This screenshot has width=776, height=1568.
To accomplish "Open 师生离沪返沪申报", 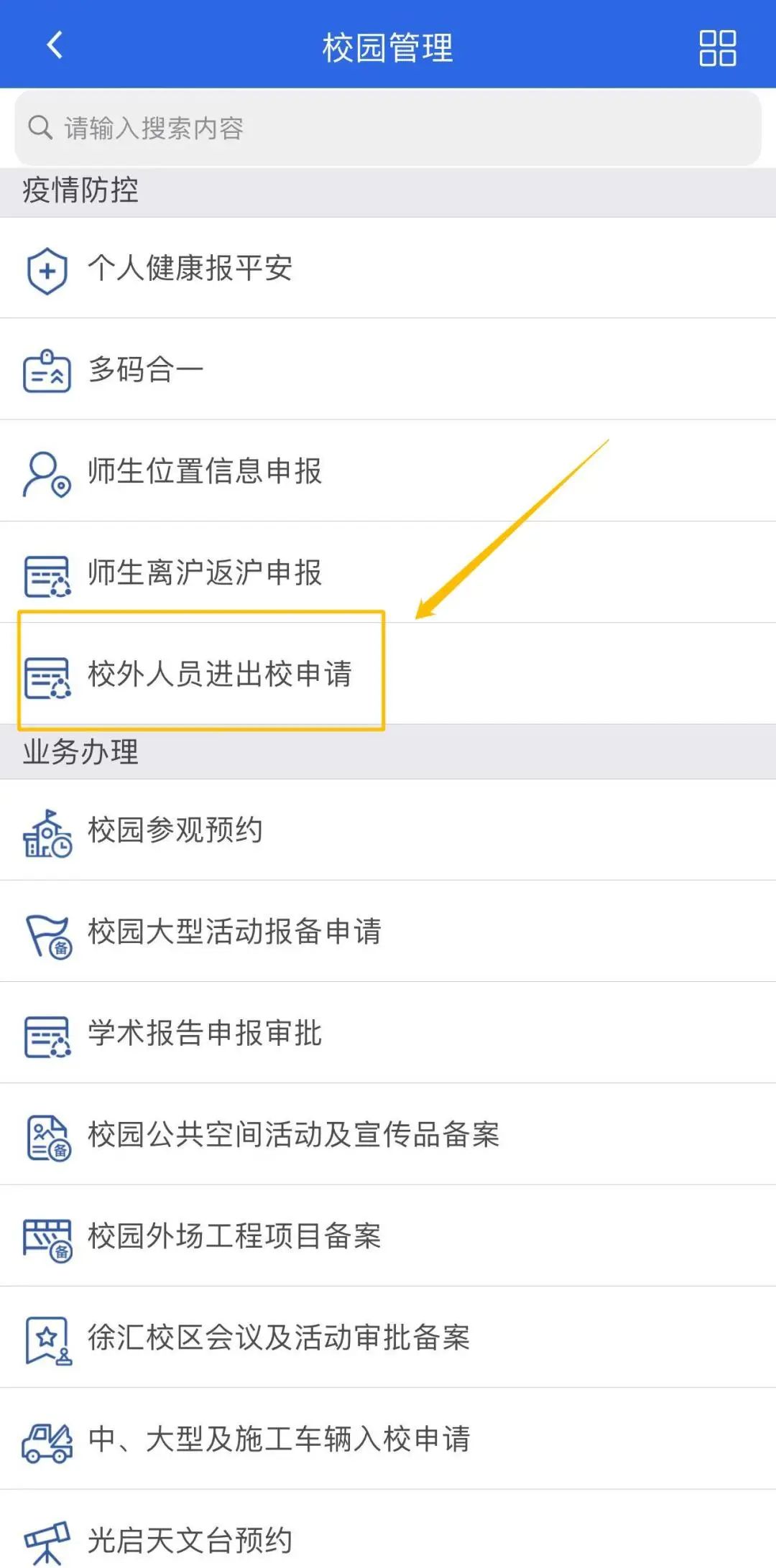I will 388,572.
